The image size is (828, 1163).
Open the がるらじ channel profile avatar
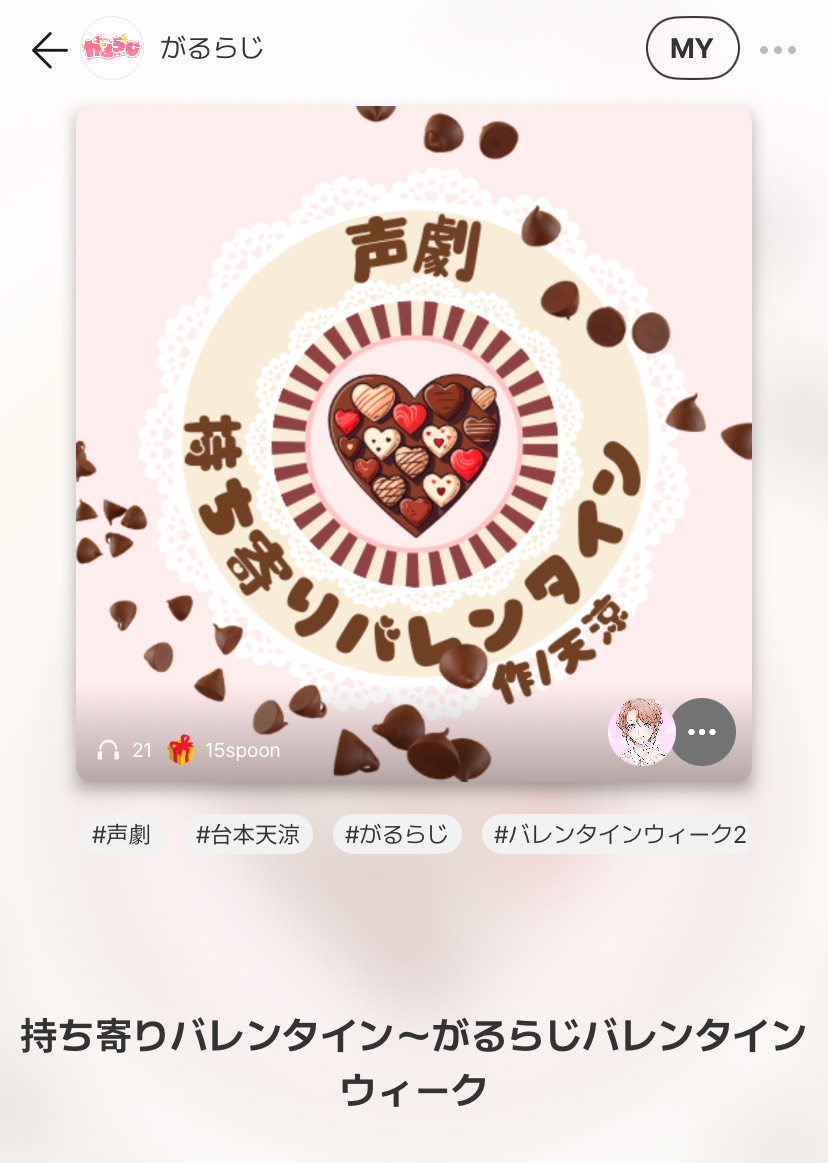click(x=111, y=48)
